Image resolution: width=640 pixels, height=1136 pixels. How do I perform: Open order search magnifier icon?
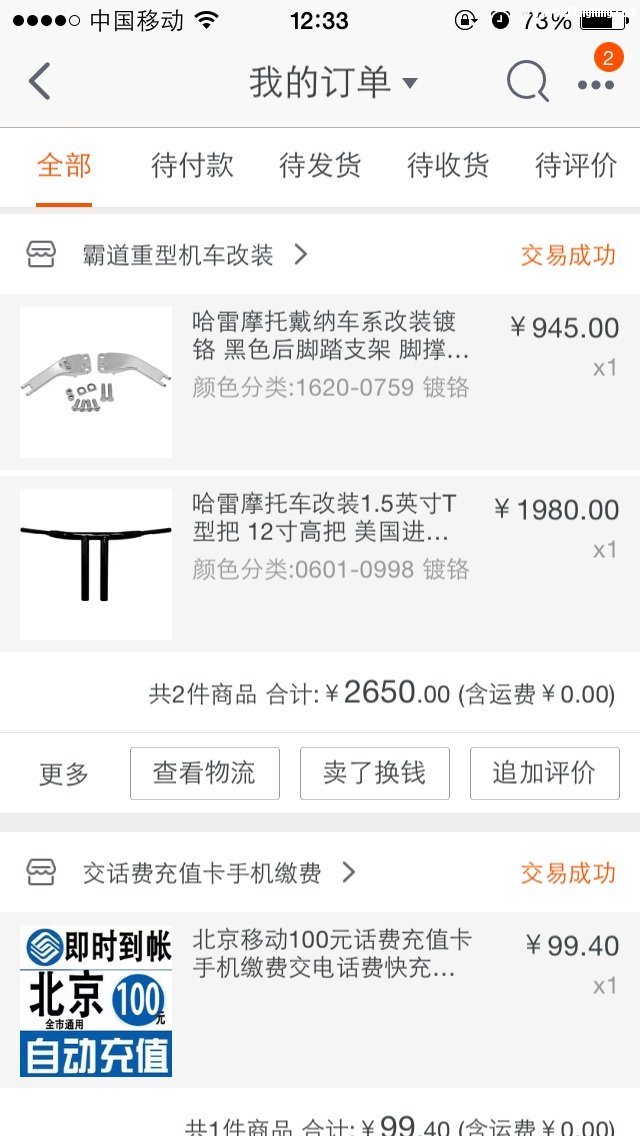click(527, 82)
